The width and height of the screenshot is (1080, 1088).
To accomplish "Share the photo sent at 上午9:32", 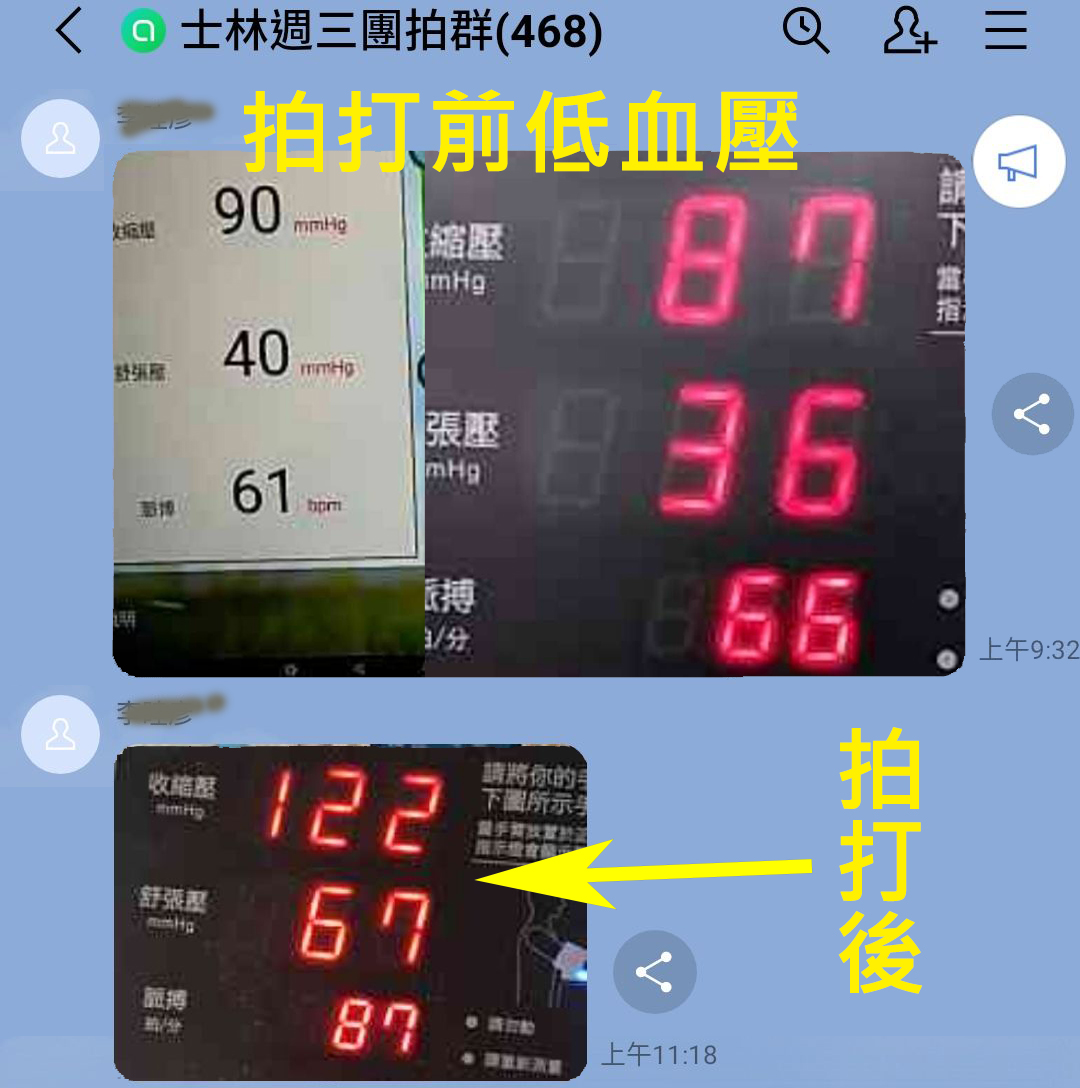I will (1032, 413).
